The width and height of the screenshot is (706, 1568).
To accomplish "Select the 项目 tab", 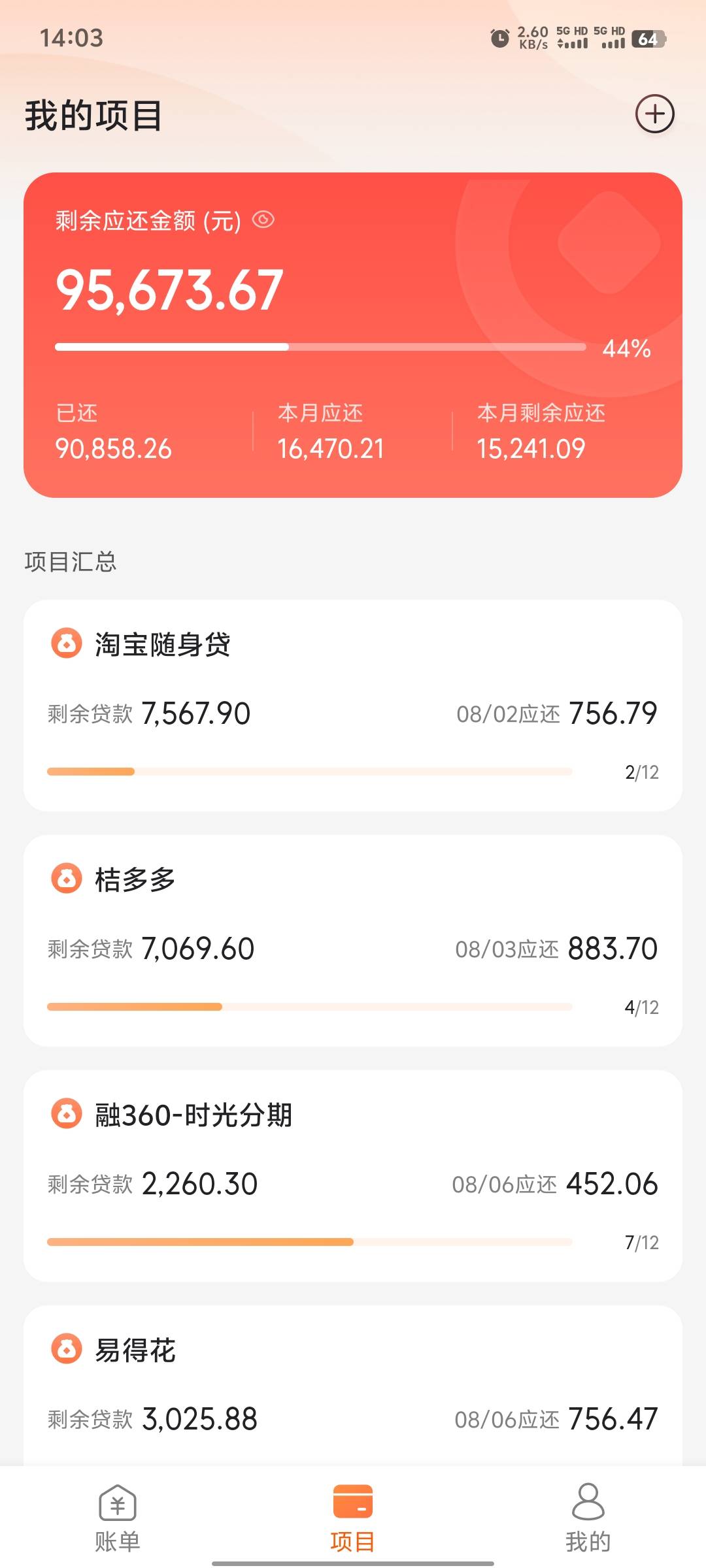I will (353, 1518).
